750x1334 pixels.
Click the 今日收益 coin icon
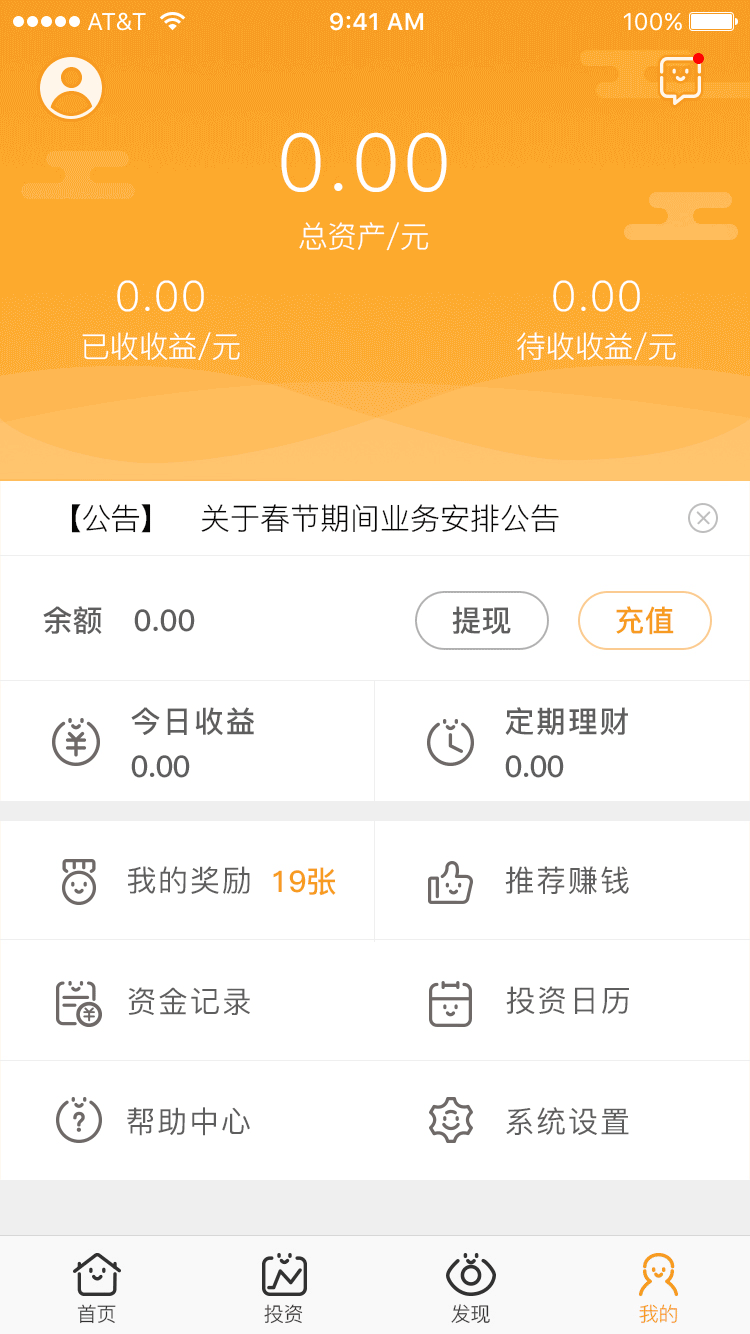tap(75, 742)
